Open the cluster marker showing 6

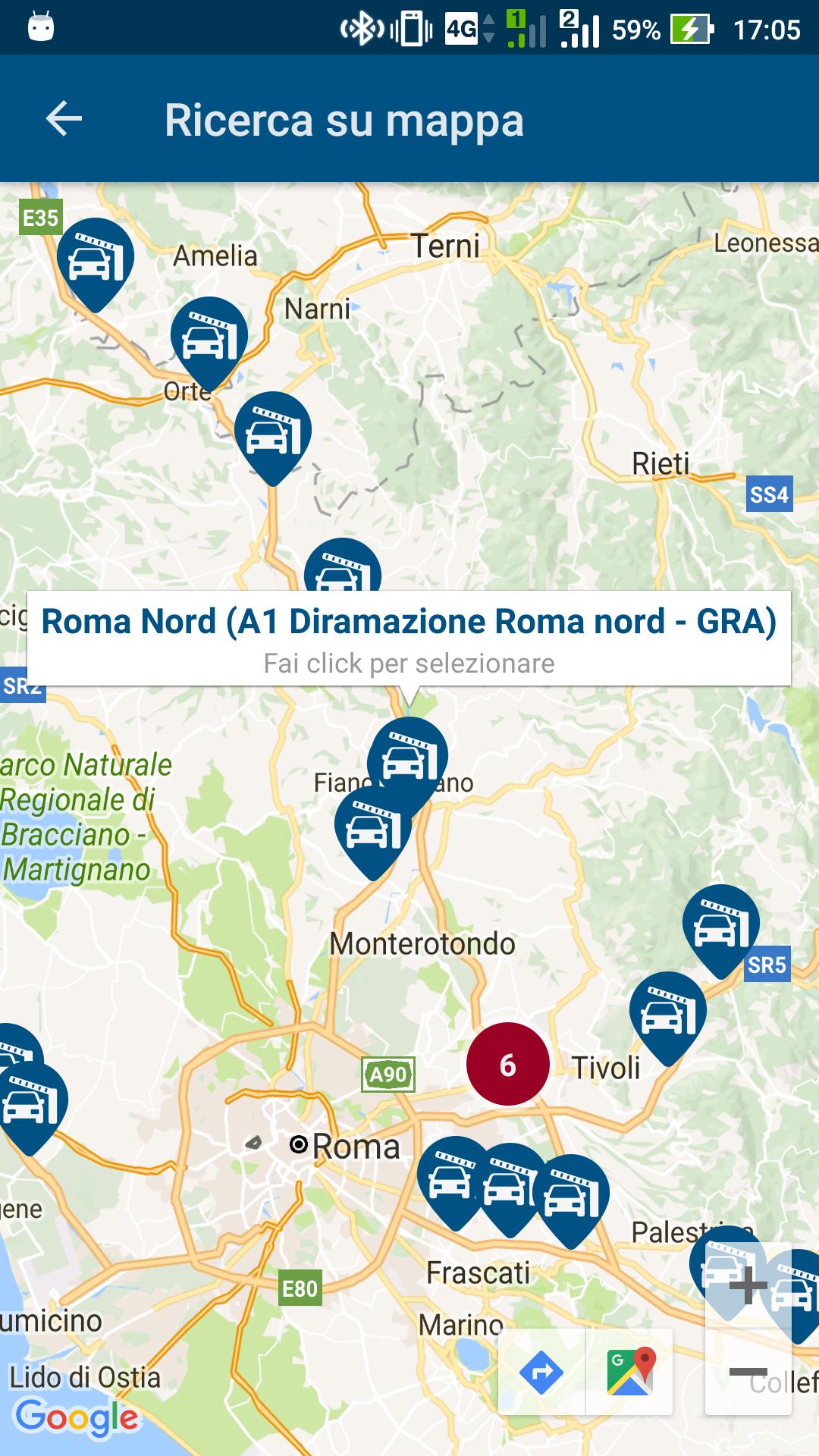pos(507,1064)
